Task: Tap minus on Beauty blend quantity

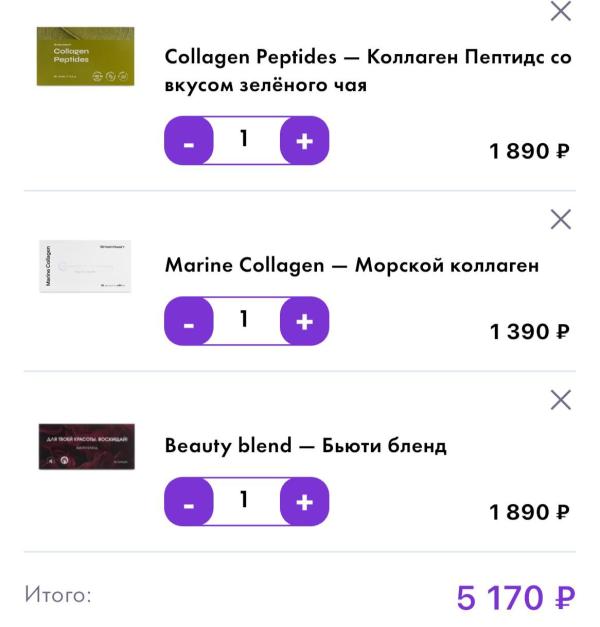Action: tap(189, 502)
